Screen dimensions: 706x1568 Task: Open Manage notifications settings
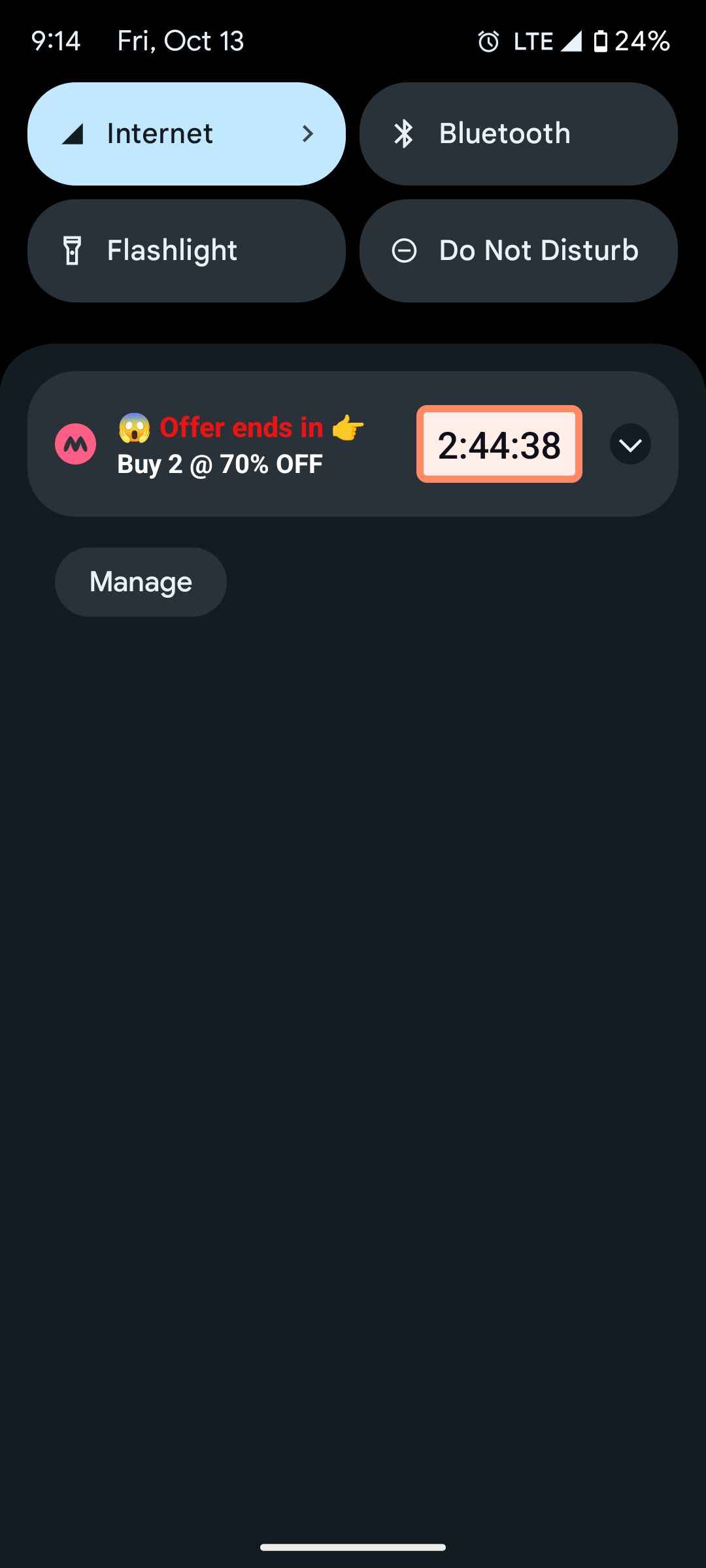coord(141,582)
